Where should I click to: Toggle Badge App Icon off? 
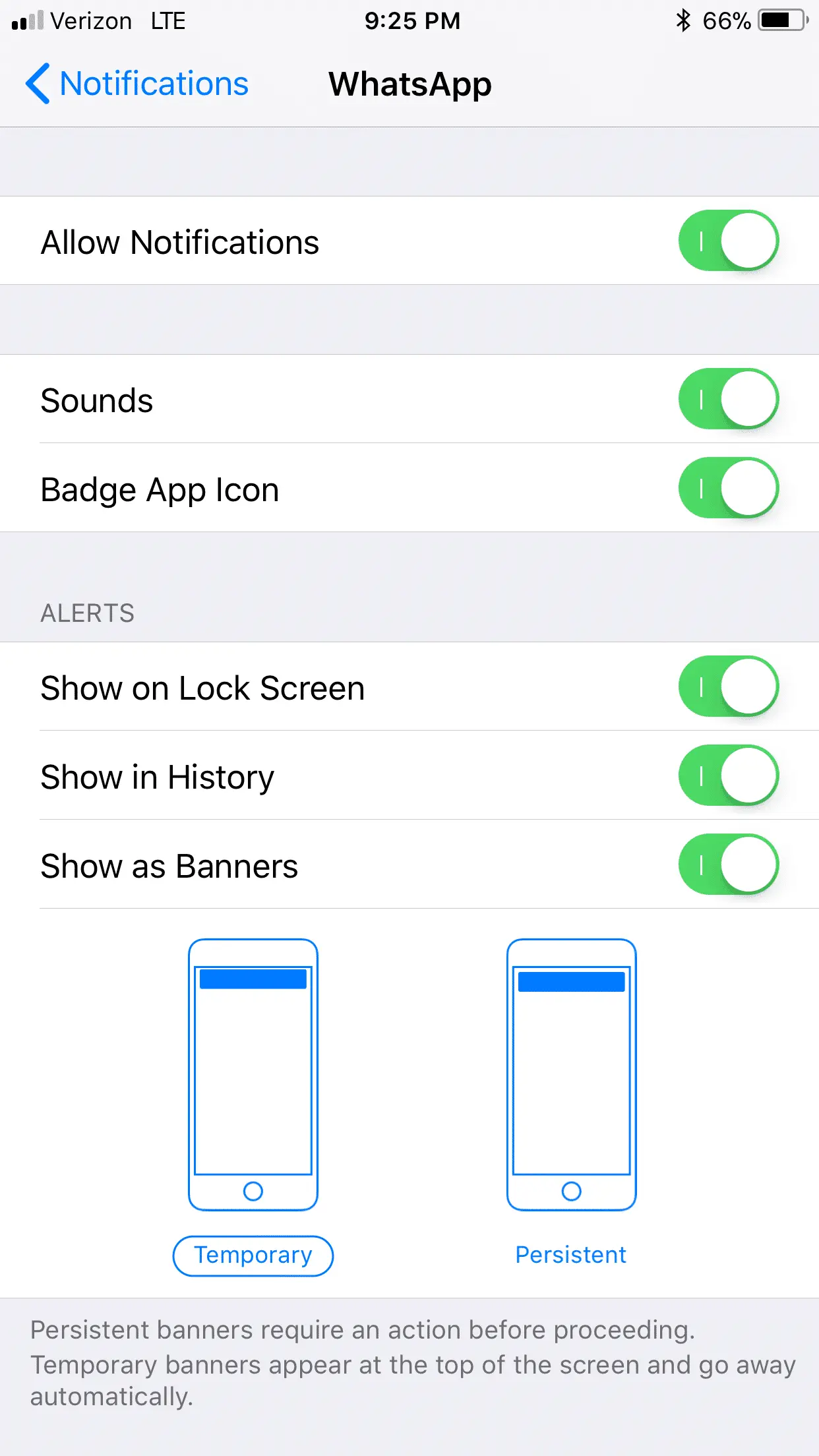click(728, 488)
